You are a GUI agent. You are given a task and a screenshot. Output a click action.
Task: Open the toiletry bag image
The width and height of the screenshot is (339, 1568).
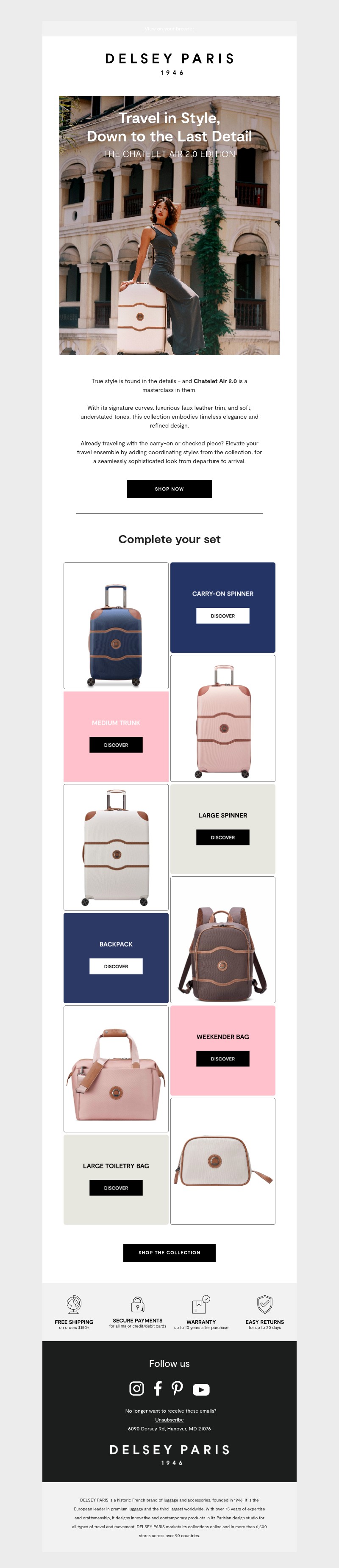click(222, 1161)
